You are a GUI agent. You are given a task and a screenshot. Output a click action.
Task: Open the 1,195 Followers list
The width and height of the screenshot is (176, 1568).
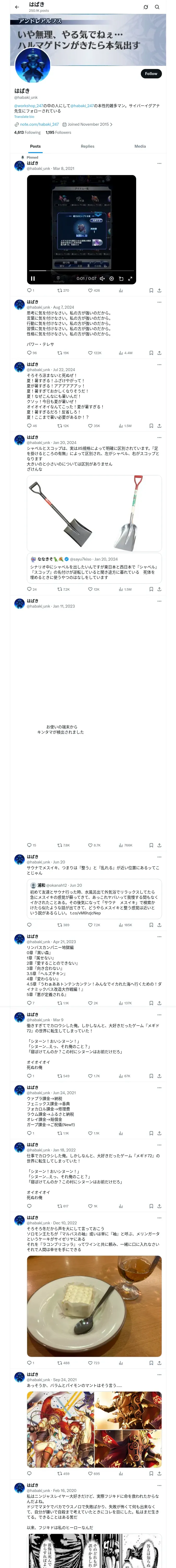tap(58, 132)
